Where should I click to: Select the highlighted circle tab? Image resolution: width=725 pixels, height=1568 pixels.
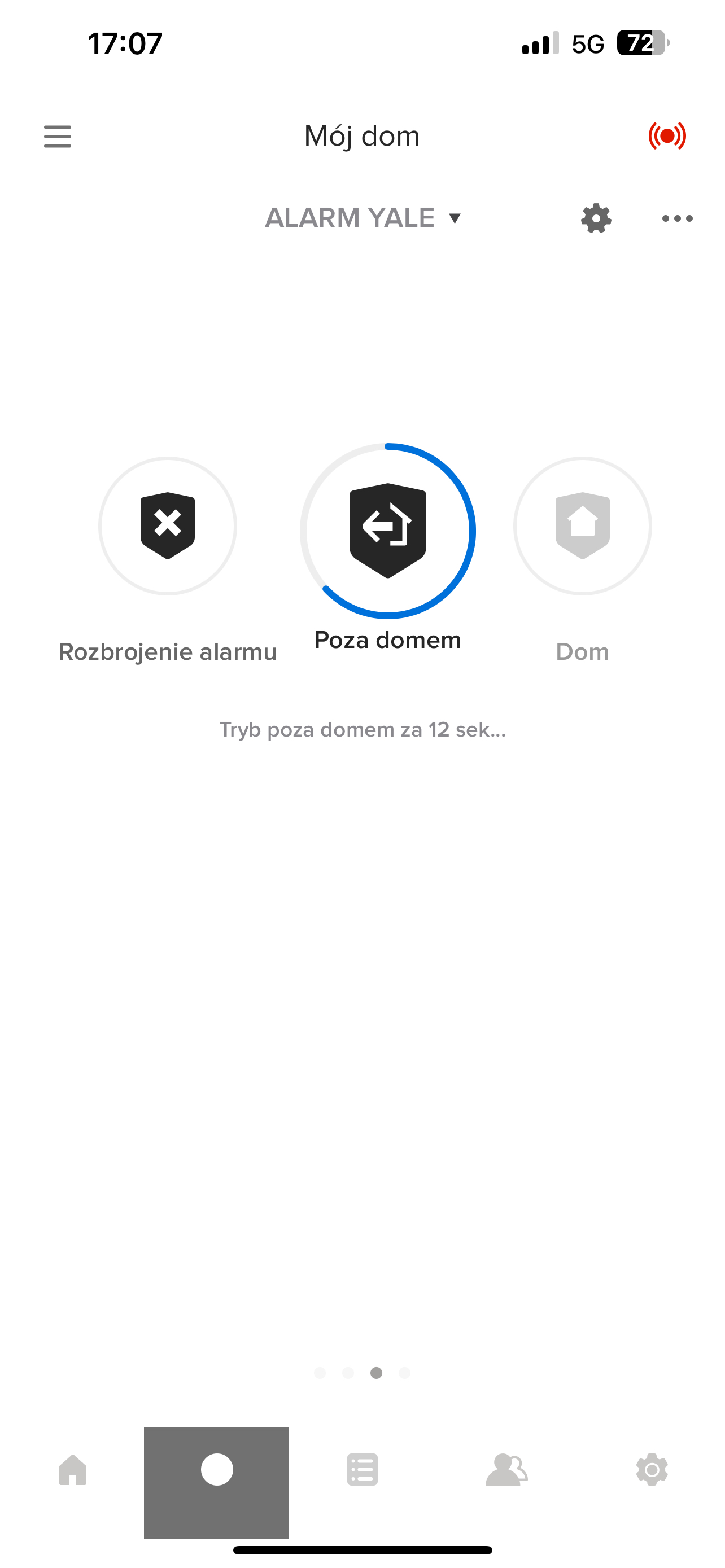(217, 1470)
